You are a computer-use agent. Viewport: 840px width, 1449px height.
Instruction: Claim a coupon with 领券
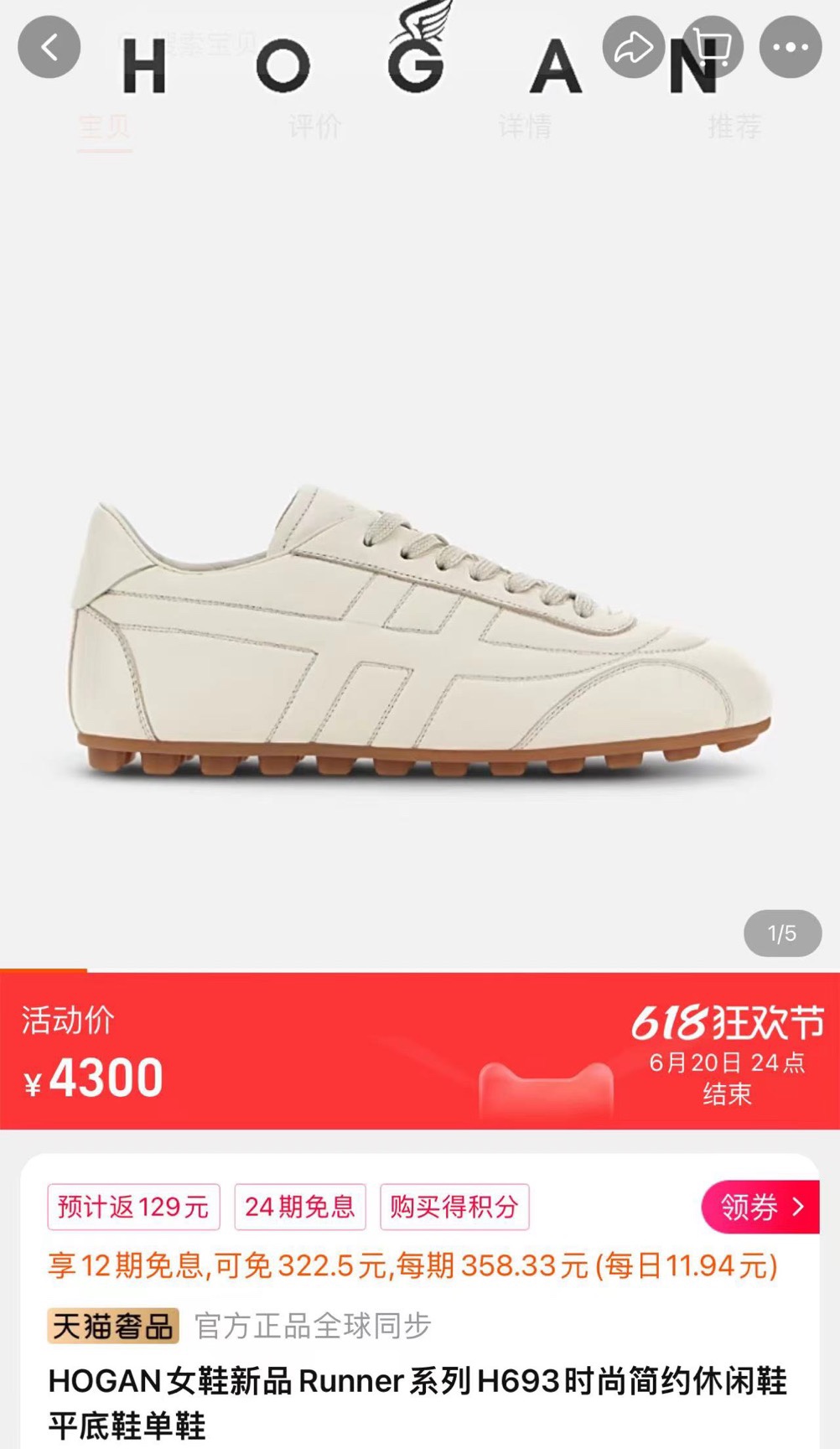tap(760, 1207)
